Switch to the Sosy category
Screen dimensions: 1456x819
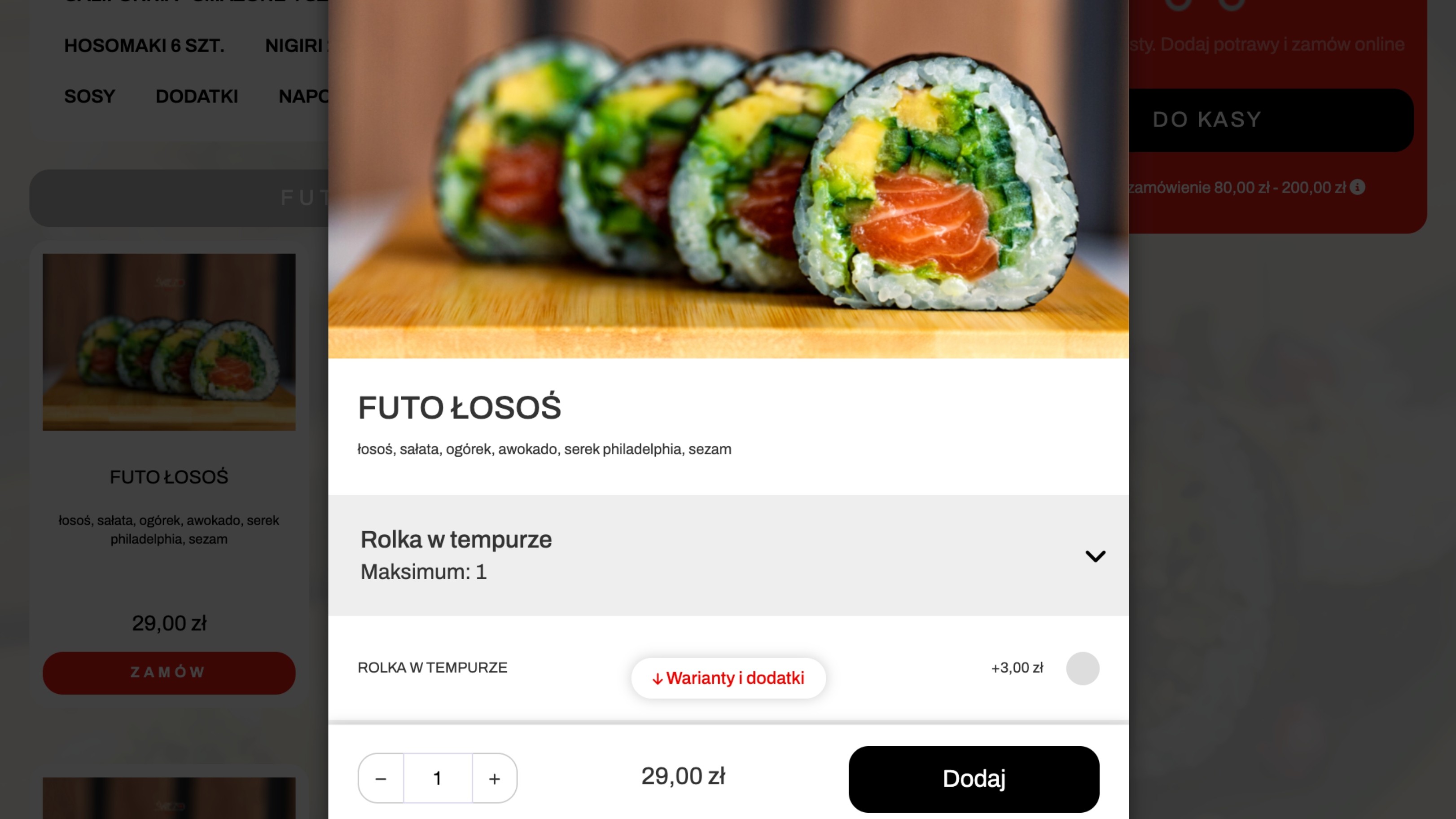point(89,97)
